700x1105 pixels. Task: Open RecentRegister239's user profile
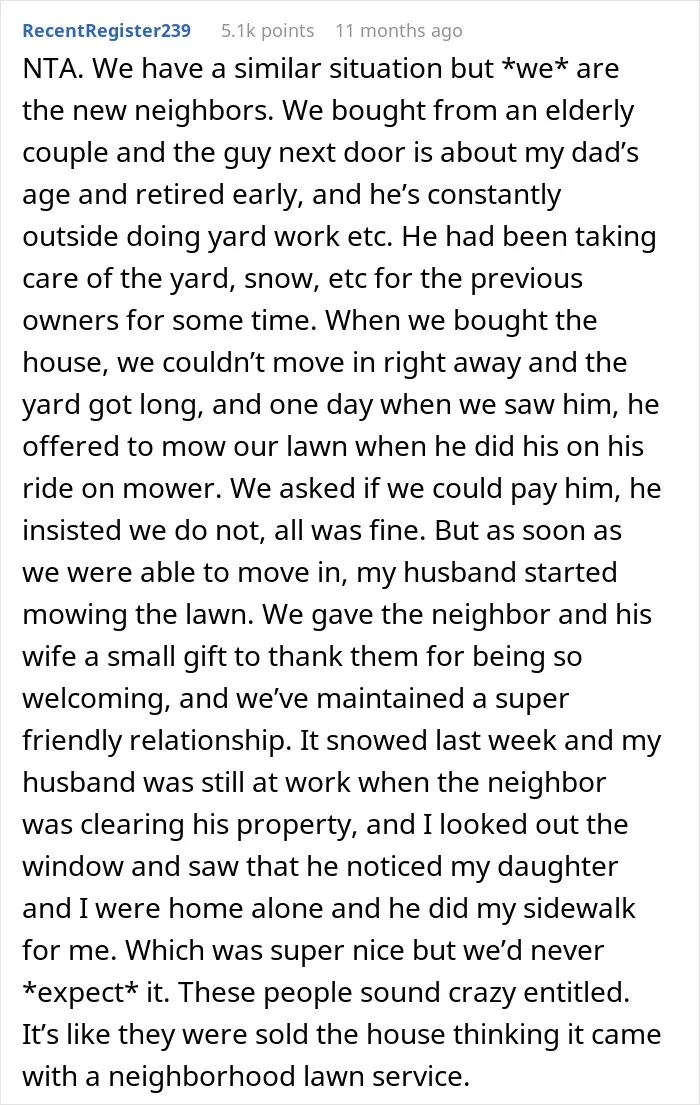(106, 31)
